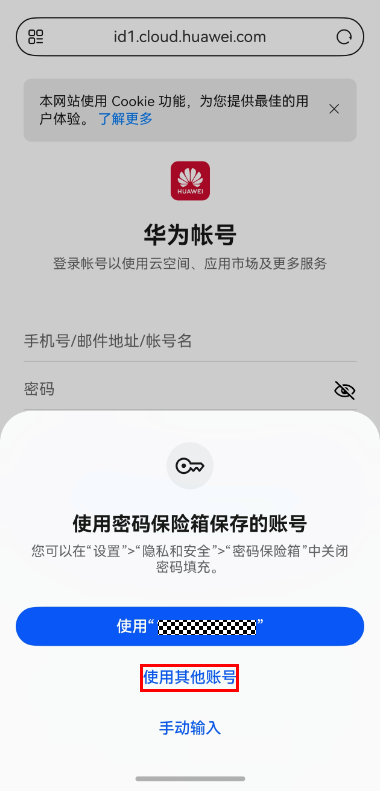Focus the 手机号/邮件地址/帐号名 field

190,341
